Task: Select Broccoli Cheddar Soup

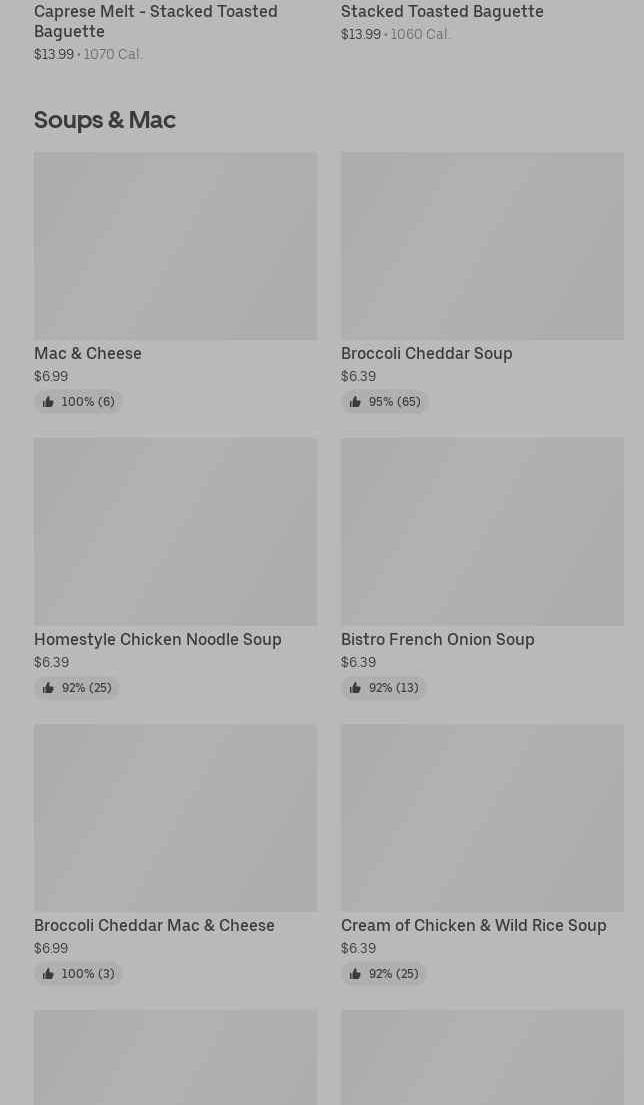Action: (x=482, y=246)
